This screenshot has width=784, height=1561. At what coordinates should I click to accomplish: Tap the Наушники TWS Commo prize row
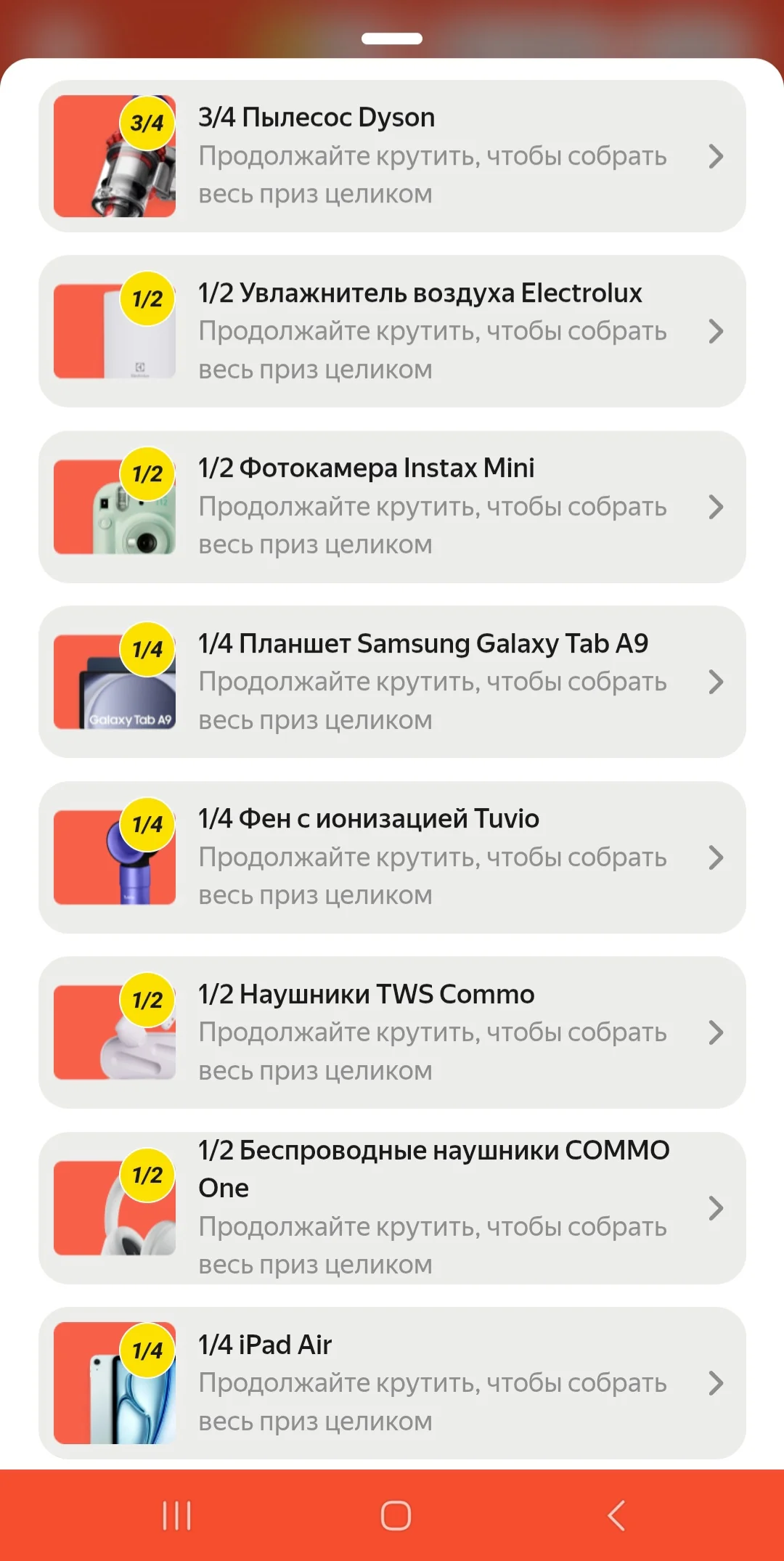tap(392, 1032)
